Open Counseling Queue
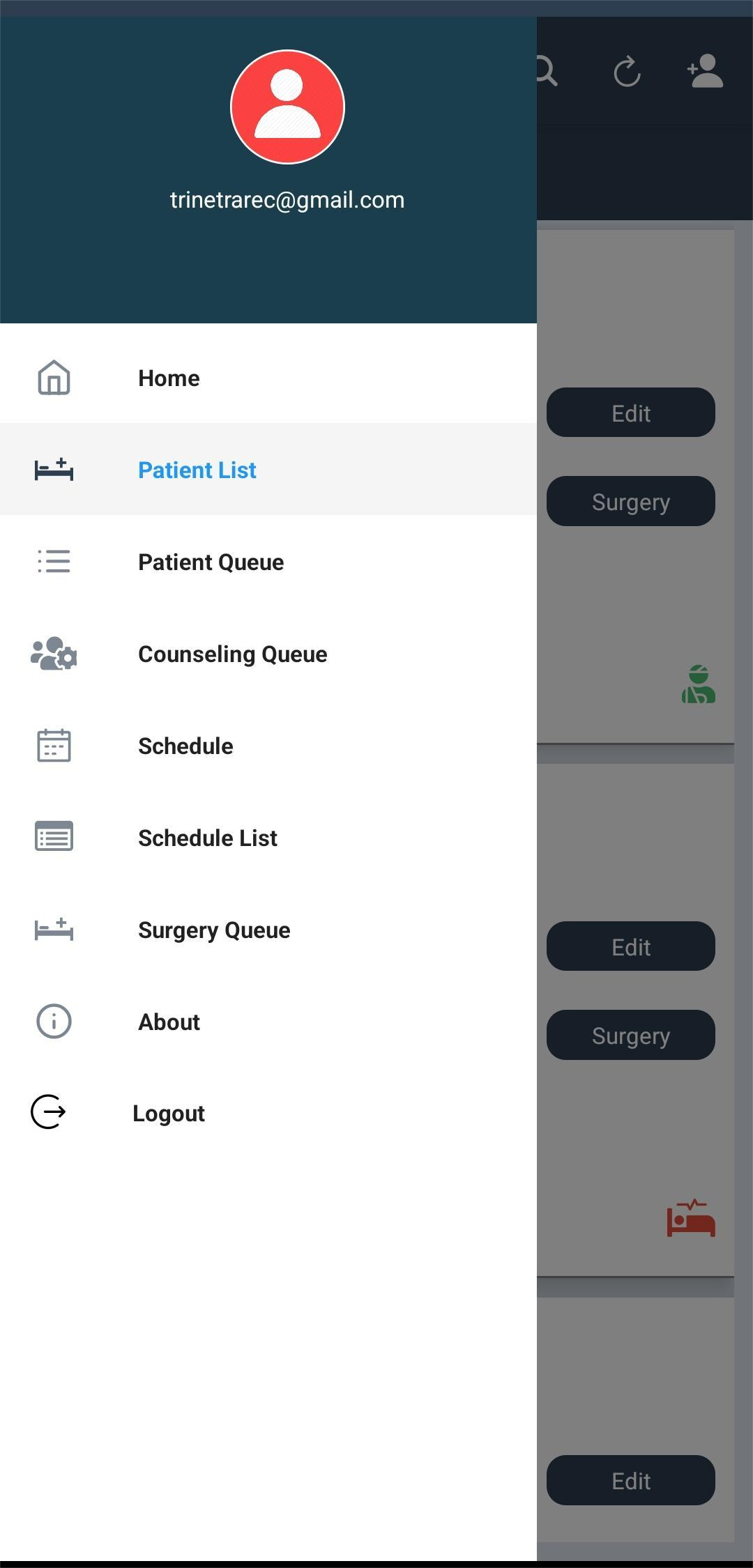Viewport: 753px width, 1568px height. pos(232,654)
